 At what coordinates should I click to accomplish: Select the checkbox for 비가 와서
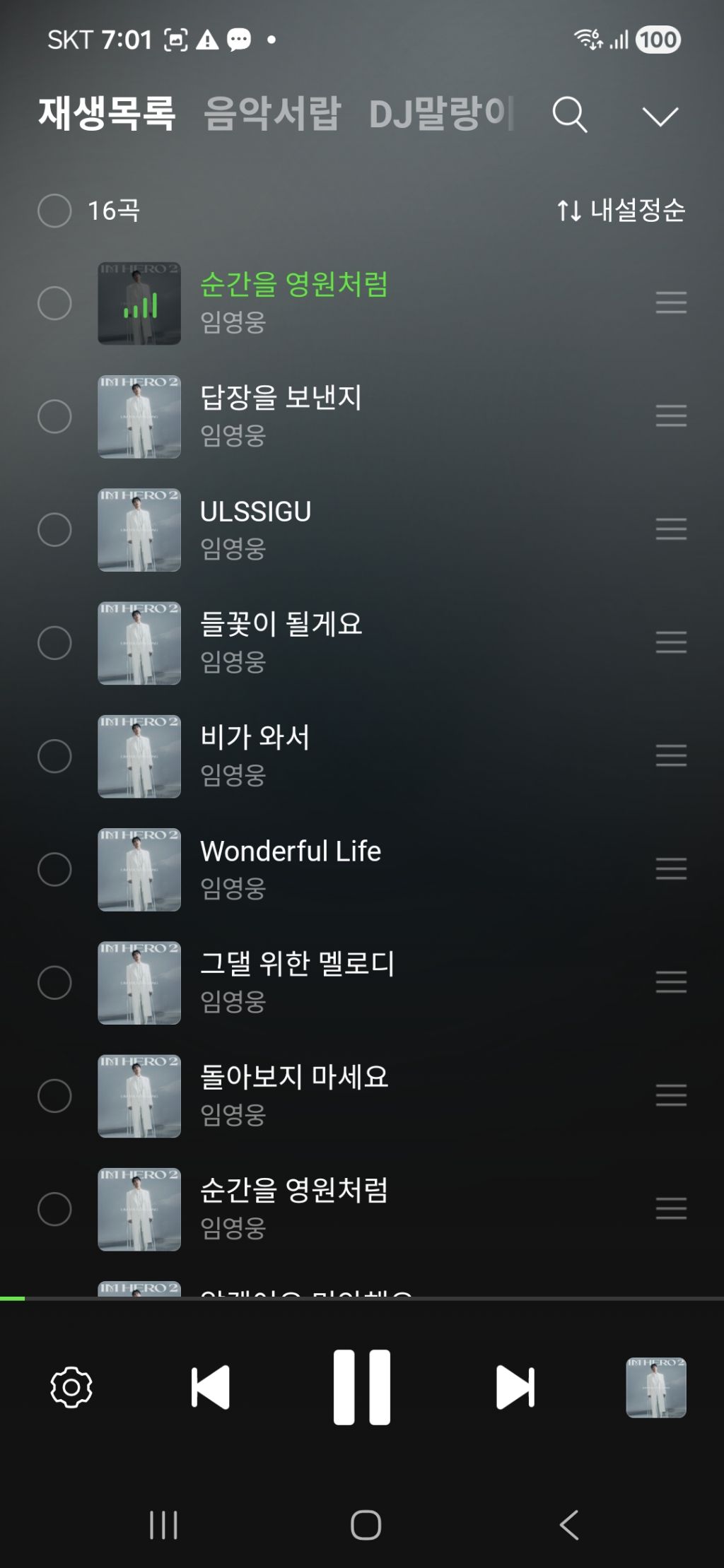54,756
